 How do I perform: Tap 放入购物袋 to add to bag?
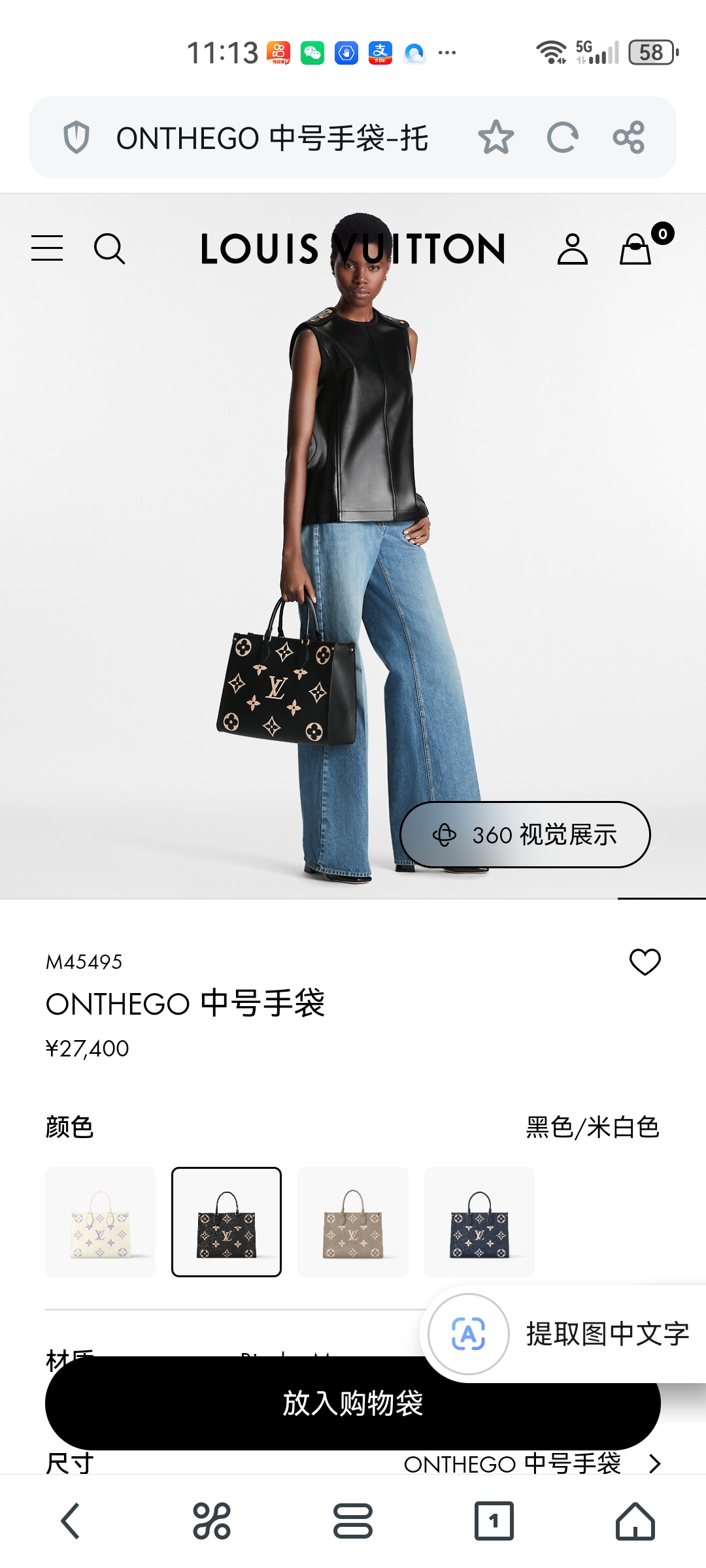click(x=353, y=1403)
